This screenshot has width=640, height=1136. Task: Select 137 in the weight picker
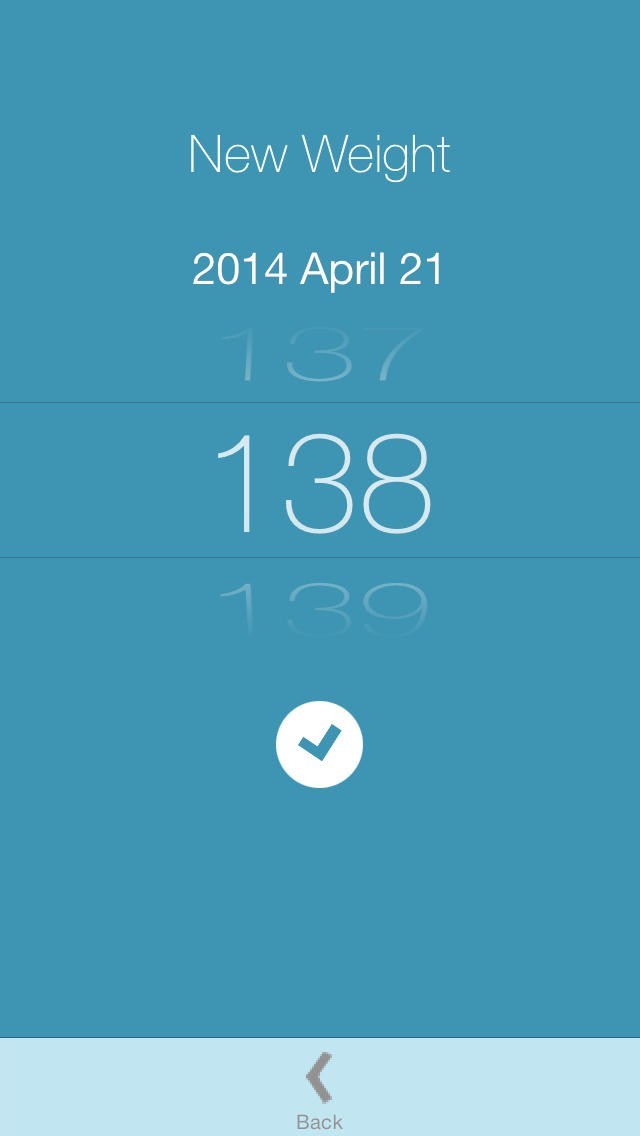(320, 356)
